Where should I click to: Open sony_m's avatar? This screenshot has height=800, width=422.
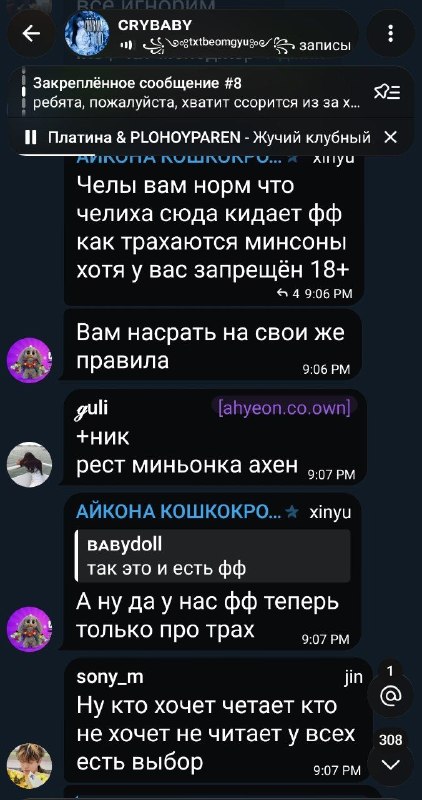coord(29,766)
